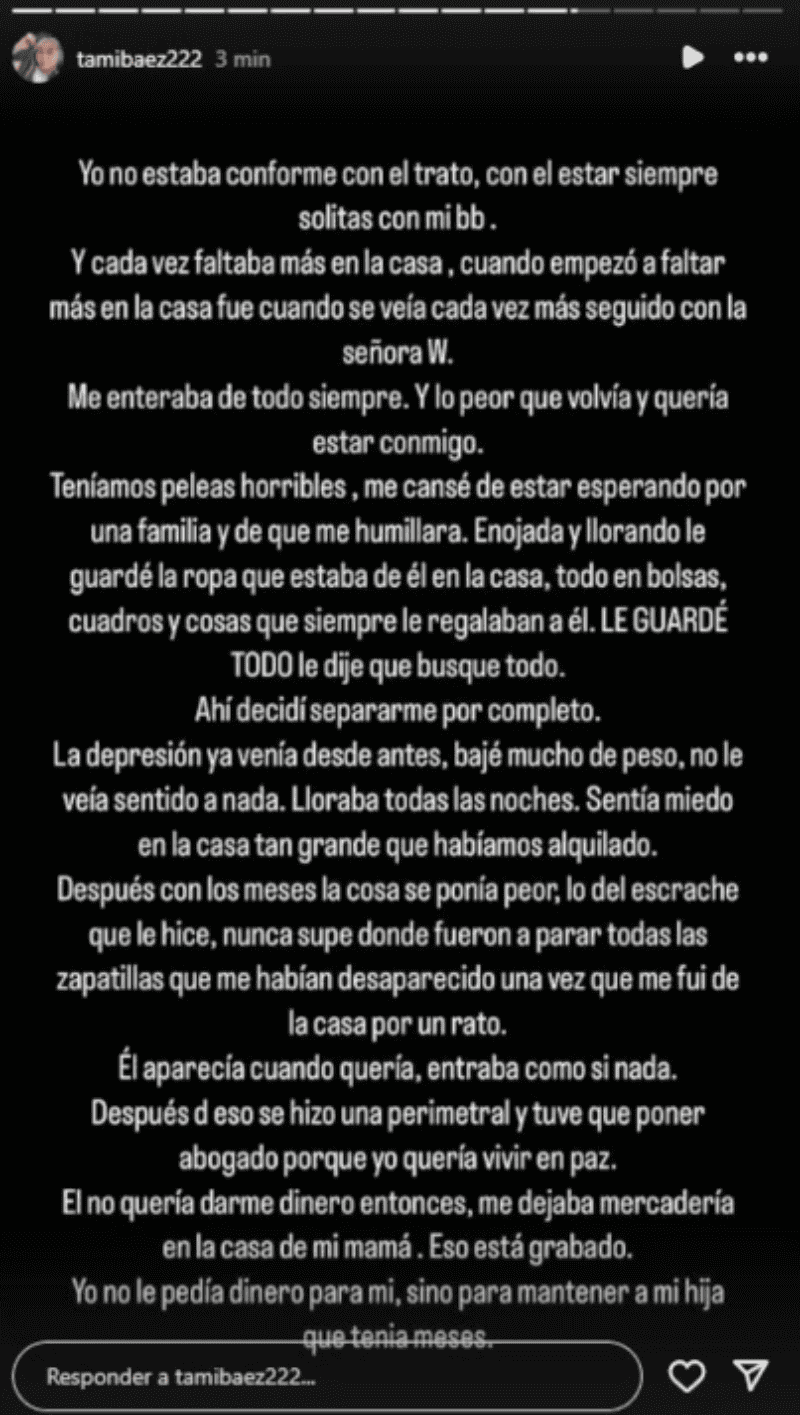Open tamibaez222's profile picture
800x1415 pixels.
click(x=38, y=59)
